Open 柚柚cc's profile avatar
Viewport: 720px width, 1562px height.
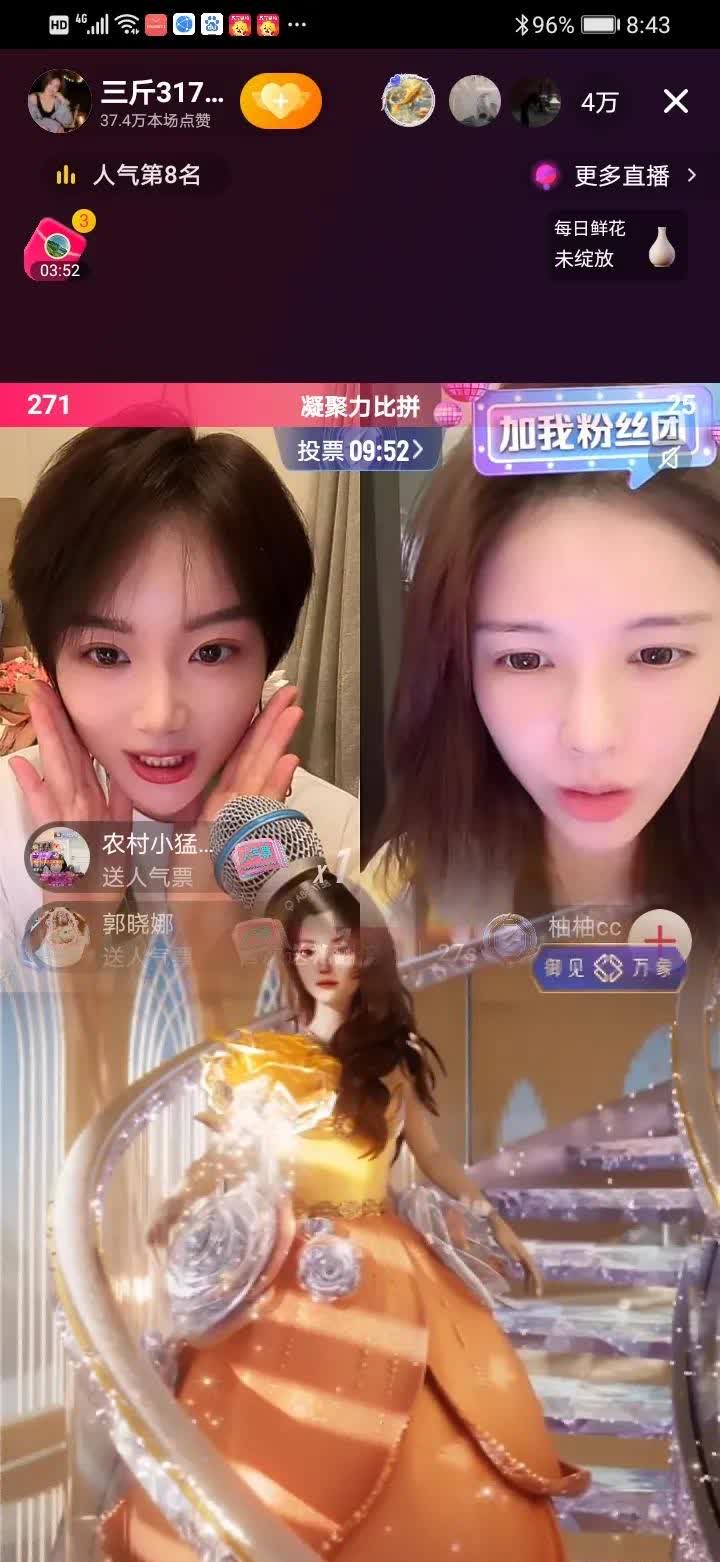click(x=511, y=937)
